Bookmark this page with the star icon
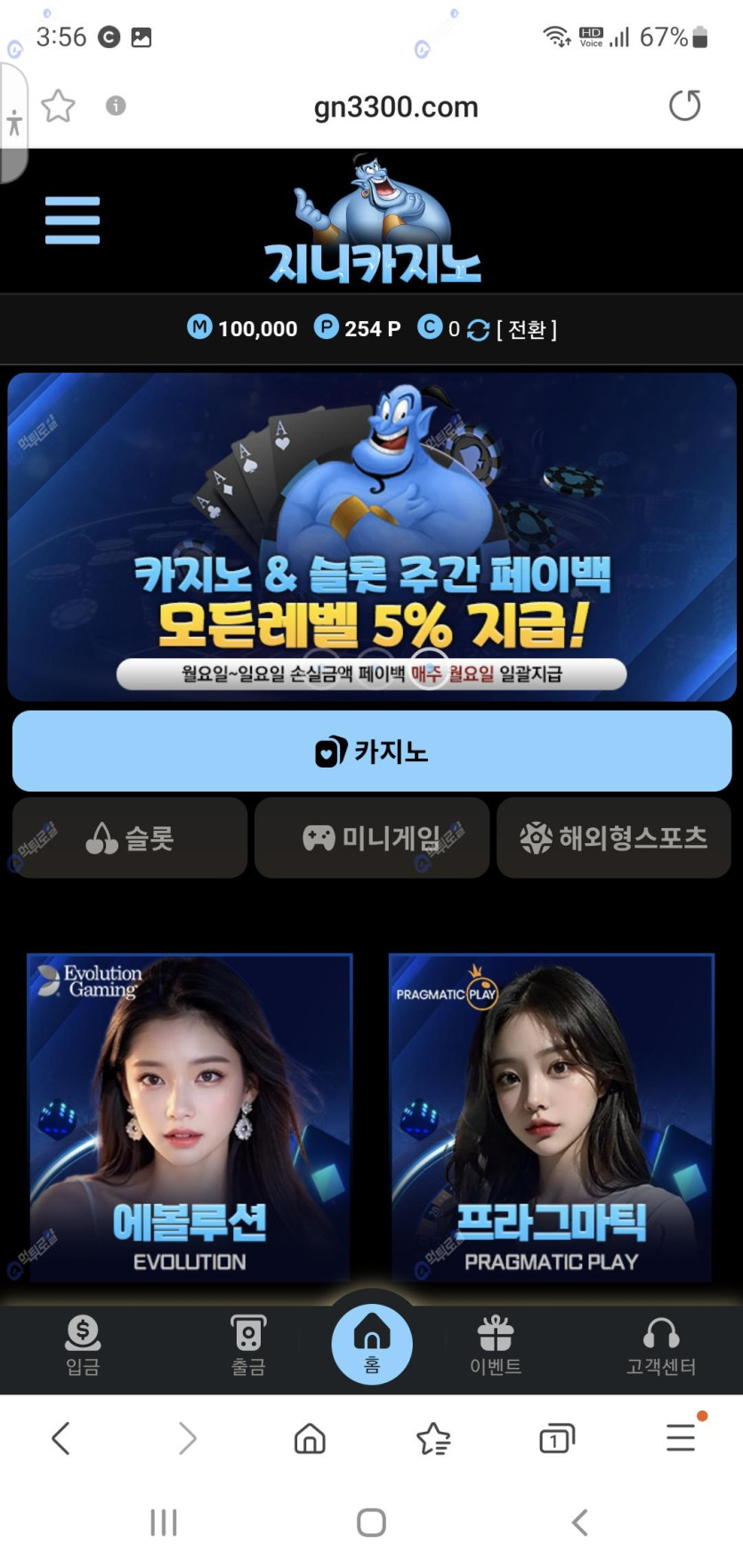Screen dimensions: 743x1568 [58, 106]
